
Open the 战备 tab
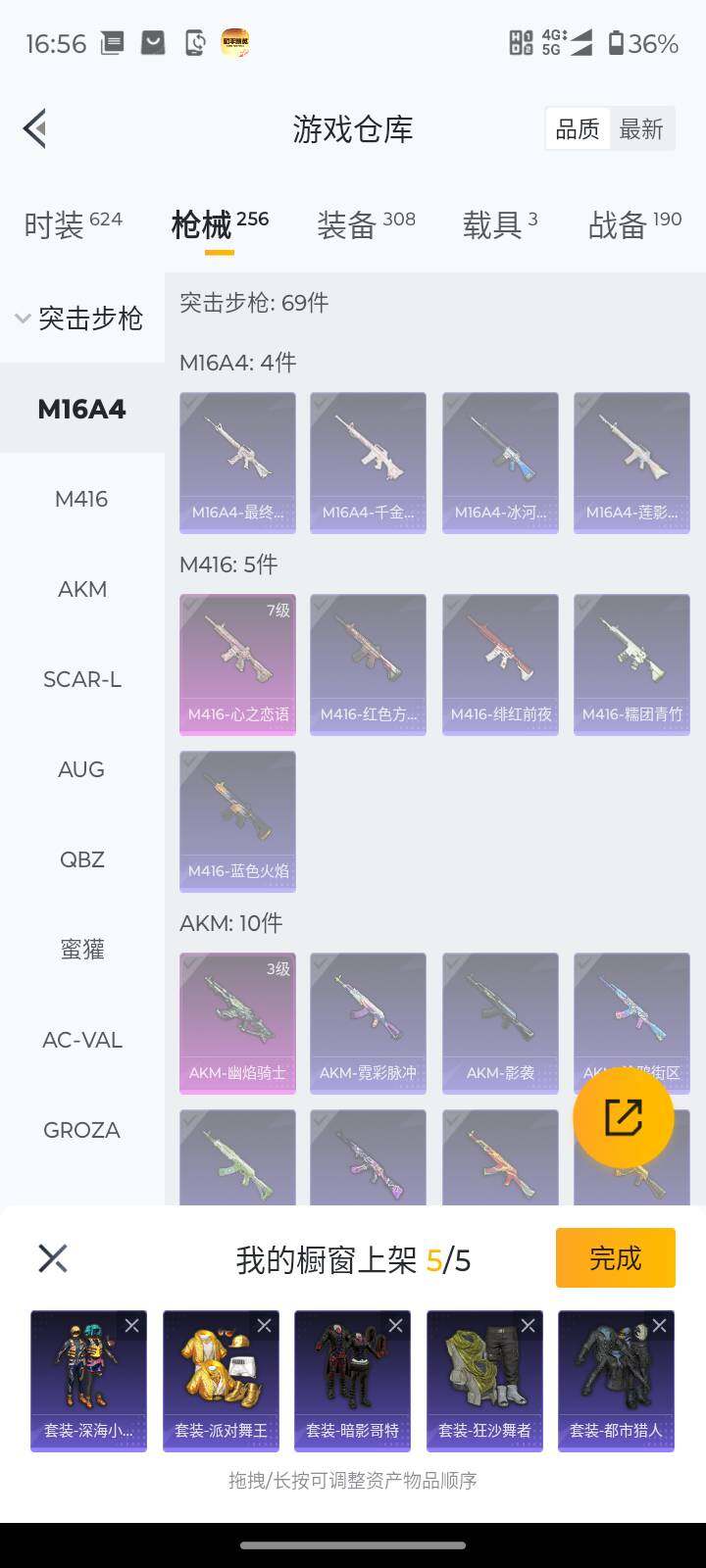[634, 224]
